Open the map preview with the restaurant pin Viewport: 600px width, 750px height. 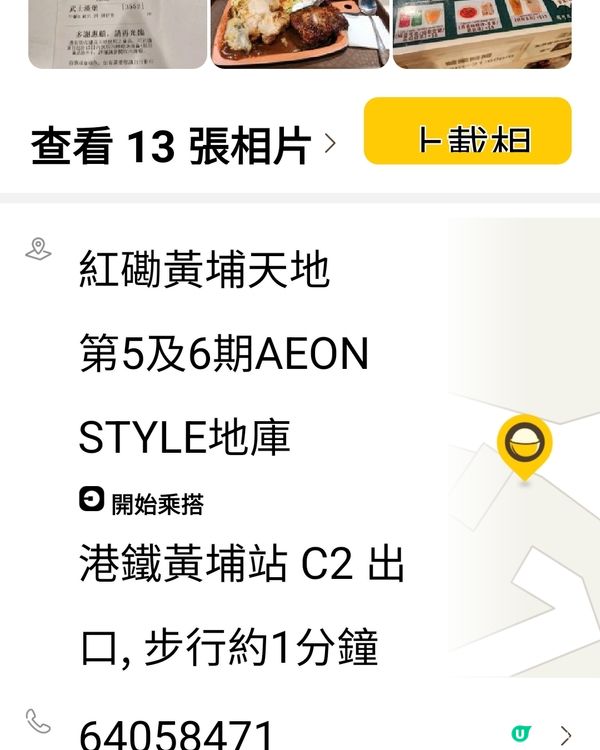[524, 445]
